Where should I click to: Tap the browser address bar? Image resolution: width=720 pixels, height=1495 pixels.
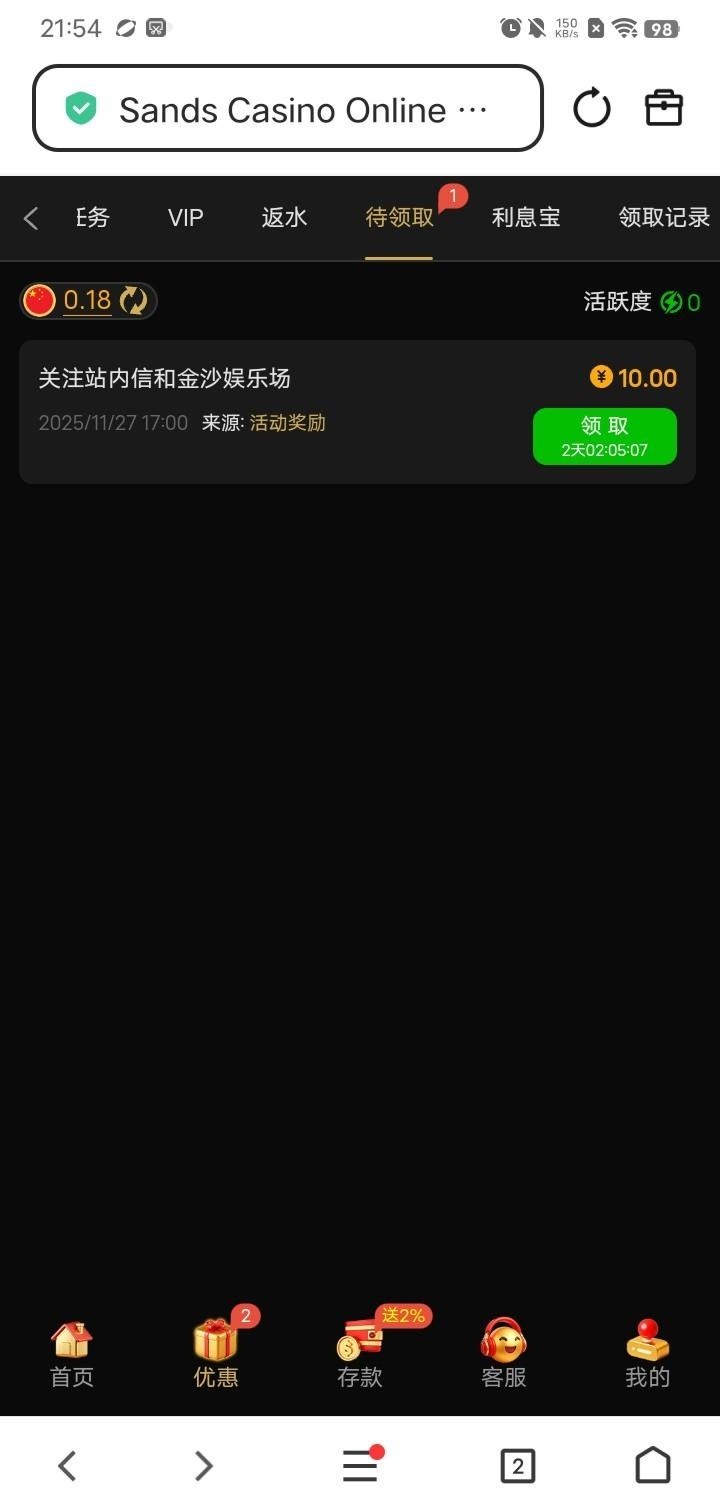[288, 109]
